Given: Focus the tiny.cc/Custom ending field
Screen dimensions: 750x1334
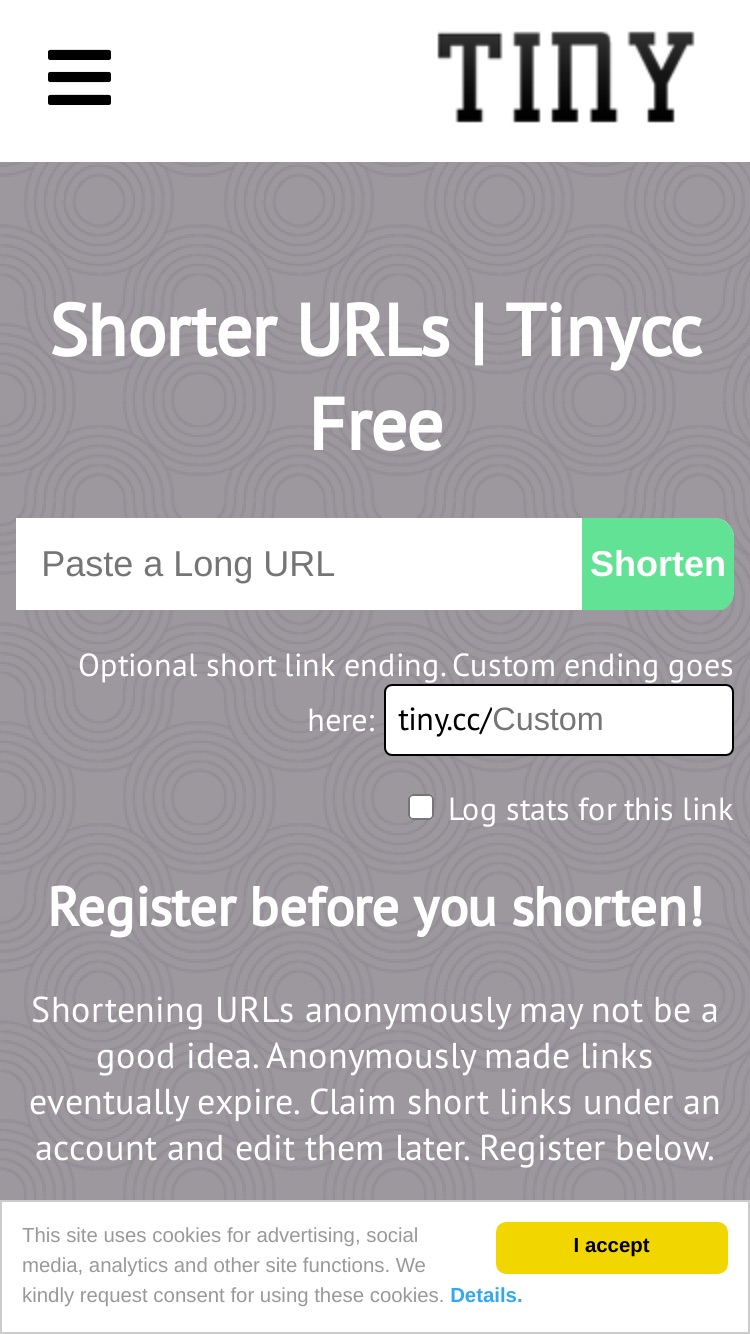Looking at the screenshot, I should pos(559,720).
